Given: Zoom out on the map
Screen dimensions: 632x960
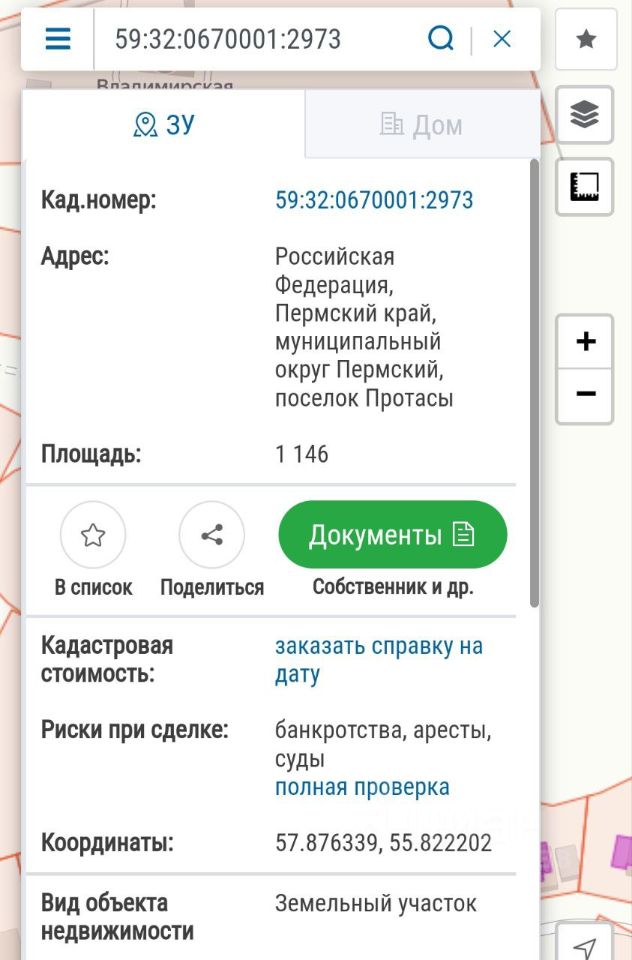Looking at the screenshot, I should click(586, 394).
